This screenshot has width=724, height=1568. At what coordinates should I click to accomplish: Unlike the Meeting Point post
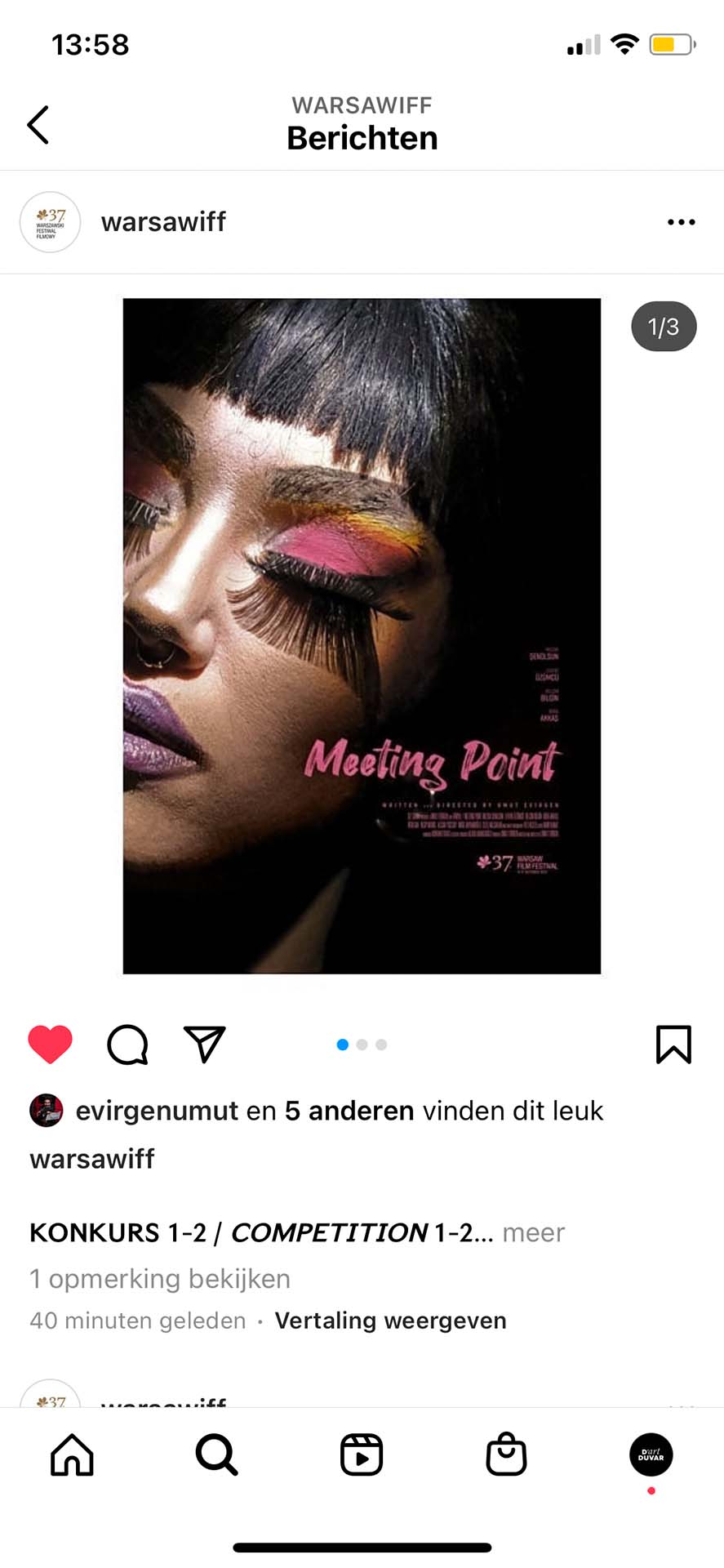[51, 1044]
